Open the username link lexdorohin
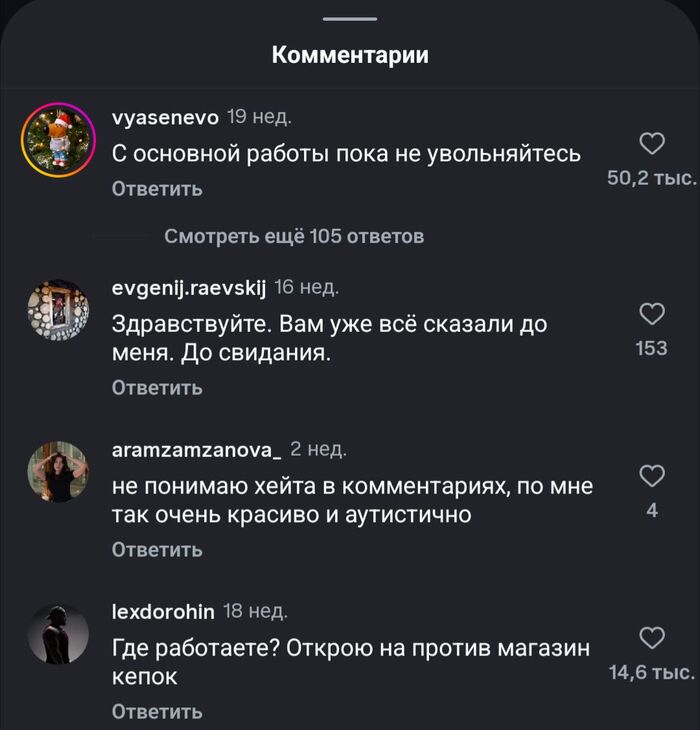 point(162,611)
